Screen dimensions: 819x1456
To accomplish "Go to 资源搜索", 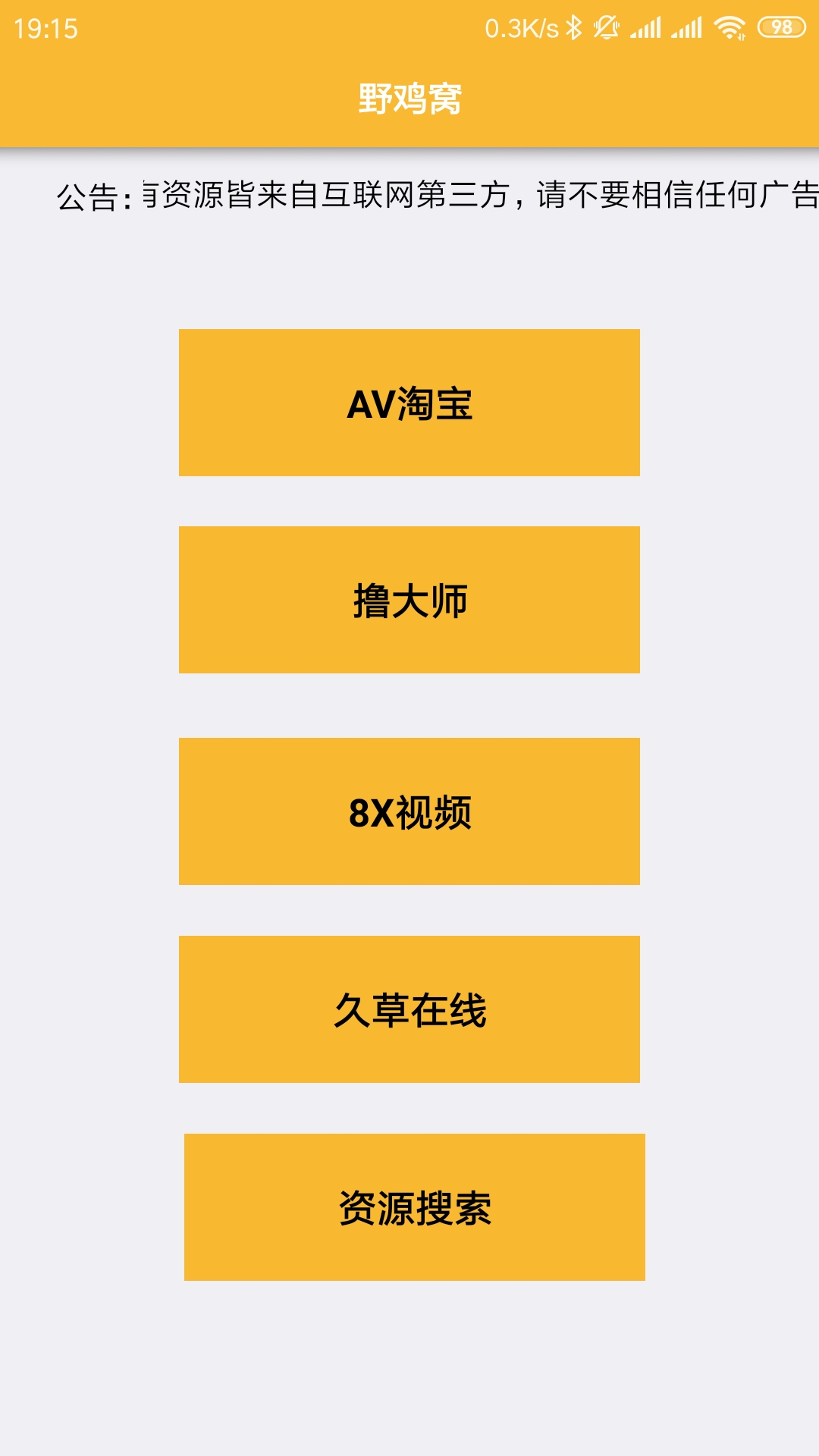I will [x=414, y=1207].
